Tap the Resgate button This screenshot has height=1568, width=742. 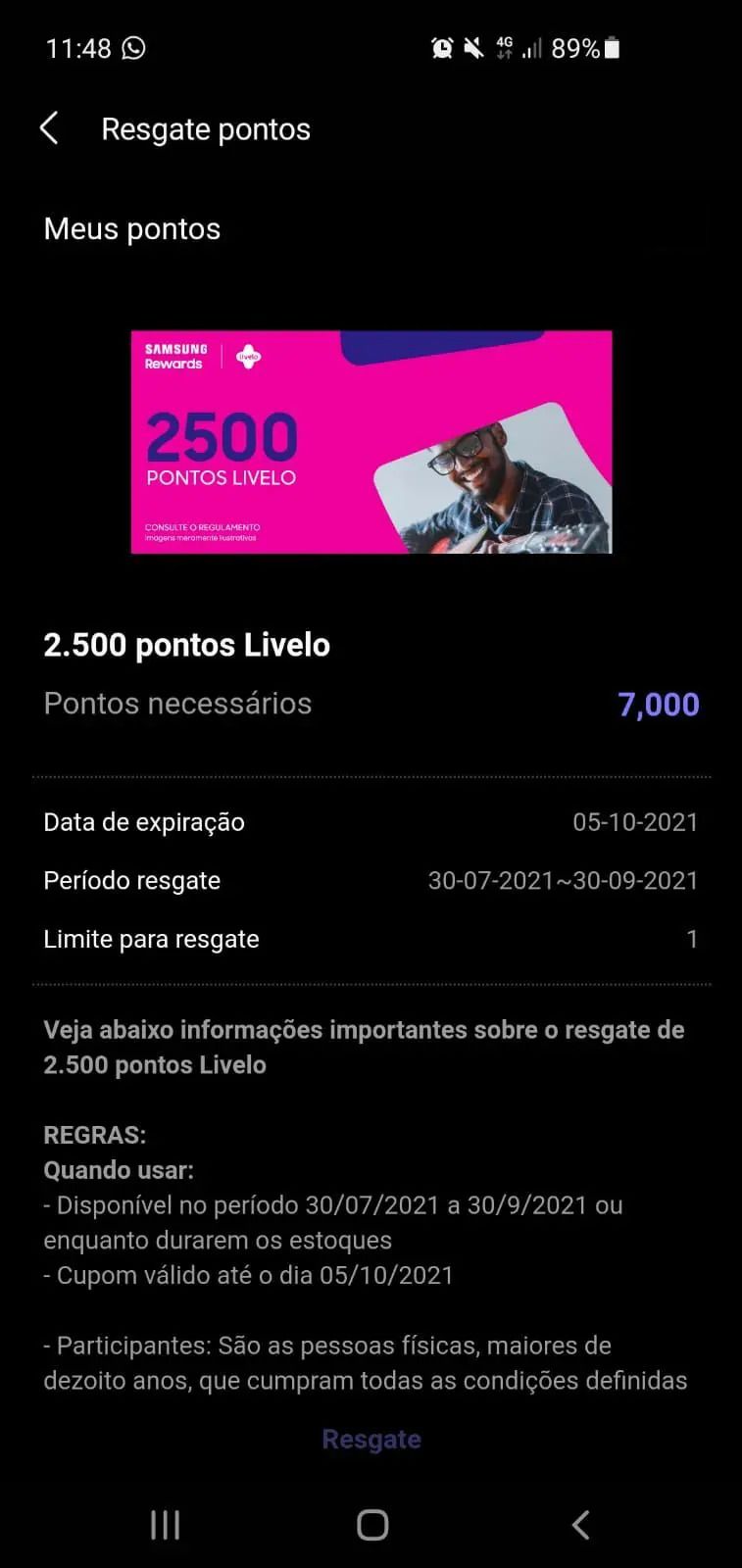click(x=371, y=1439)
